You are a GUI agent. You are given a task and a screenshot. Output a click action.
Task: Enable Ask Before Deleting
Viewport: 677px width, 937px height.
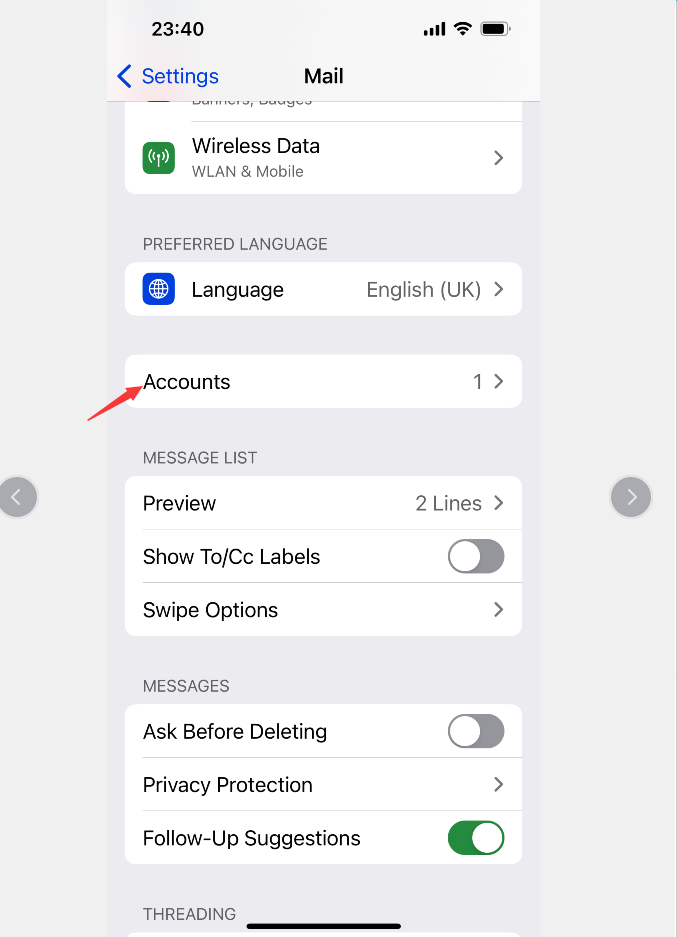pos(475,732)
